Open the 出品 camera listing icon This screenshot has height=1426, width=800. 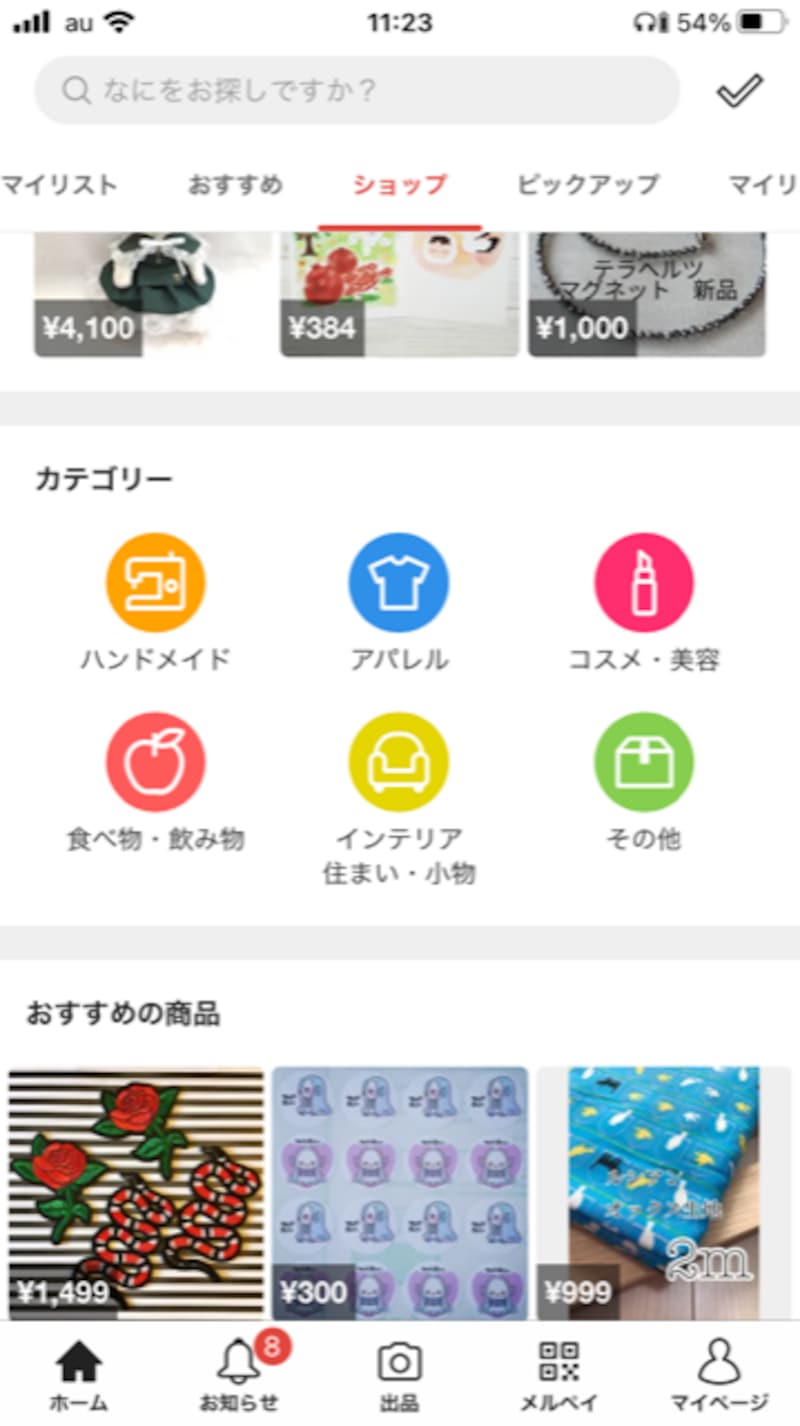tap(400, 1360)
